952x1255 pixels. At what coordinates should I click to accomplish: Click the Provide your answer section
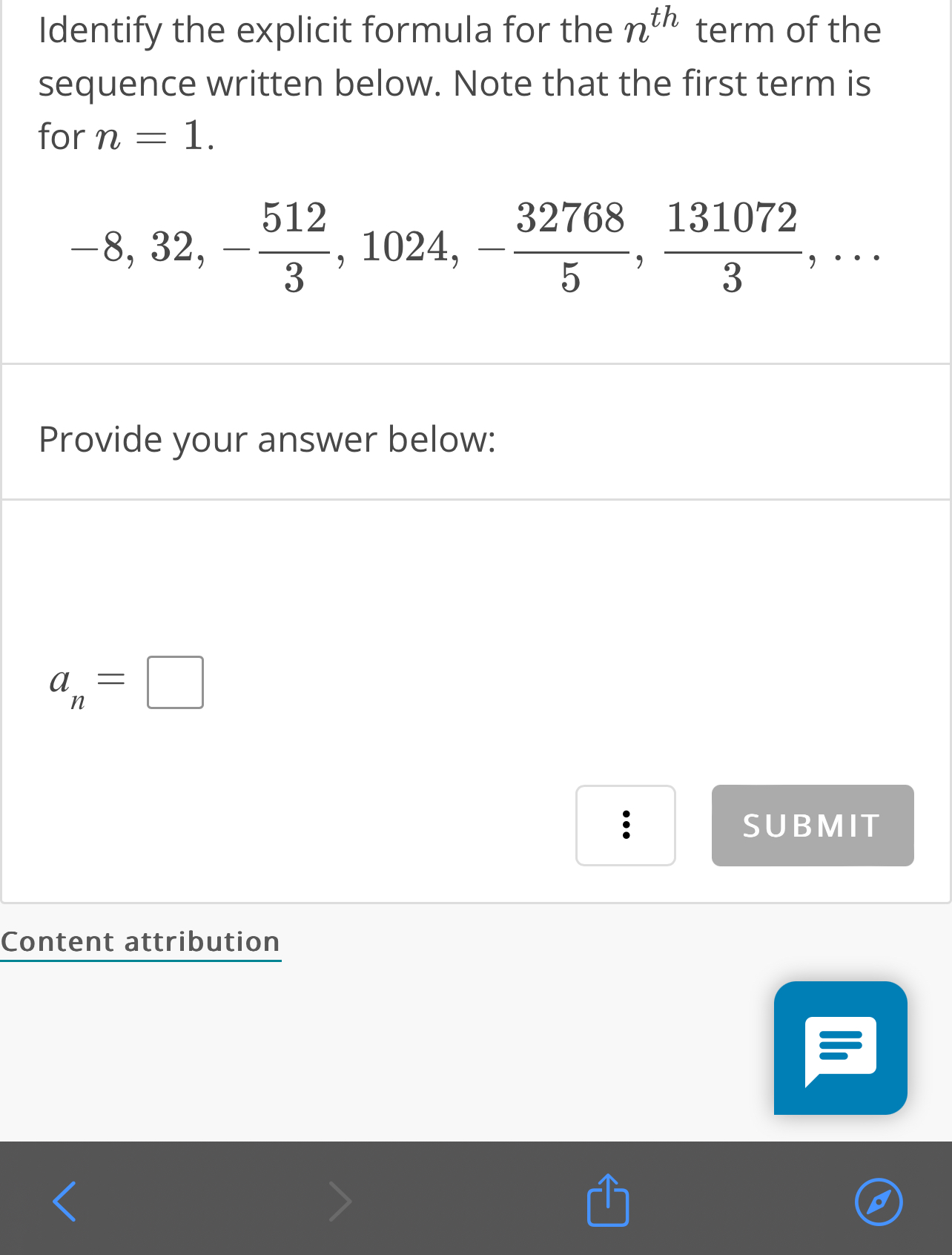point(268,440)
